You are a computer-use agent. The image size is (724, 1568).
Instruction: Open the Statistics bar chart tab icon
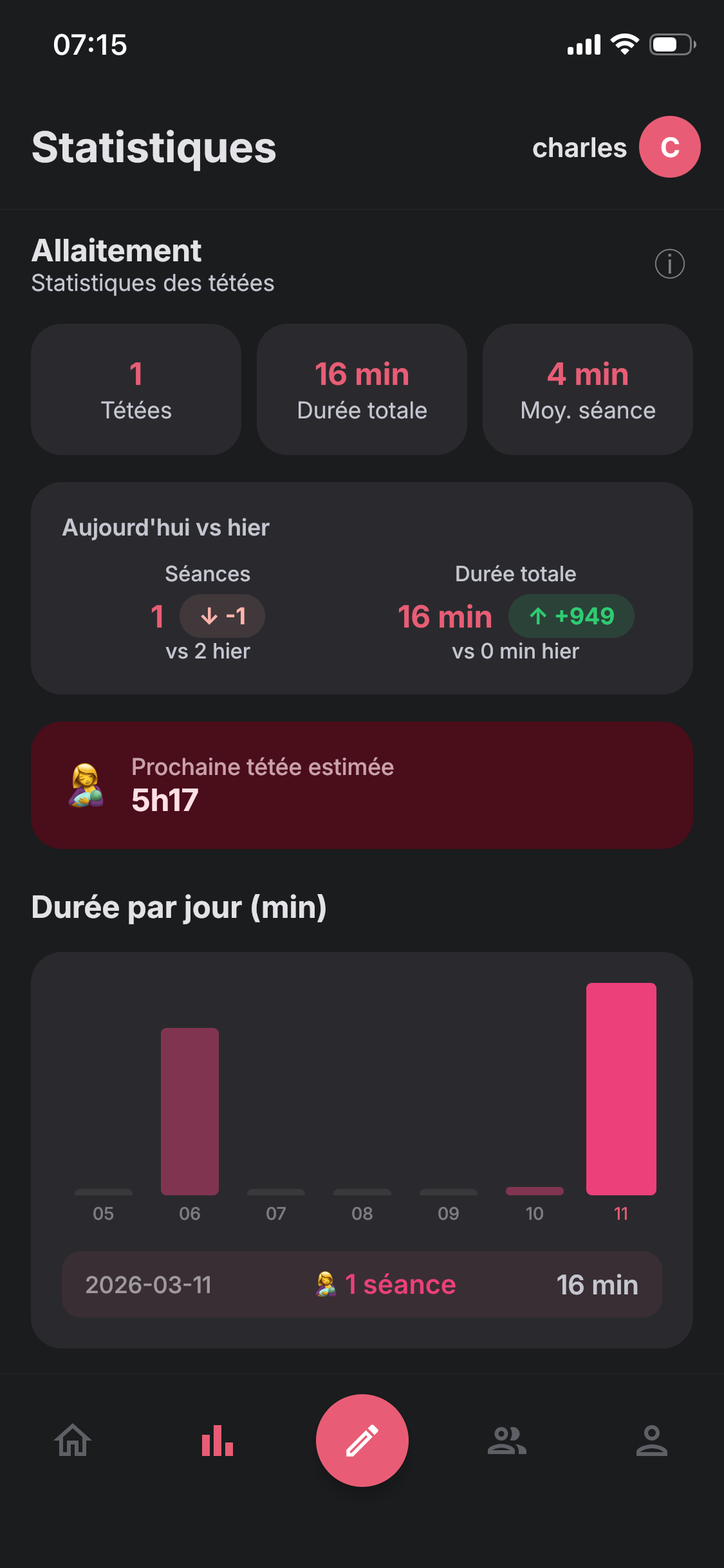point(217,1442)
